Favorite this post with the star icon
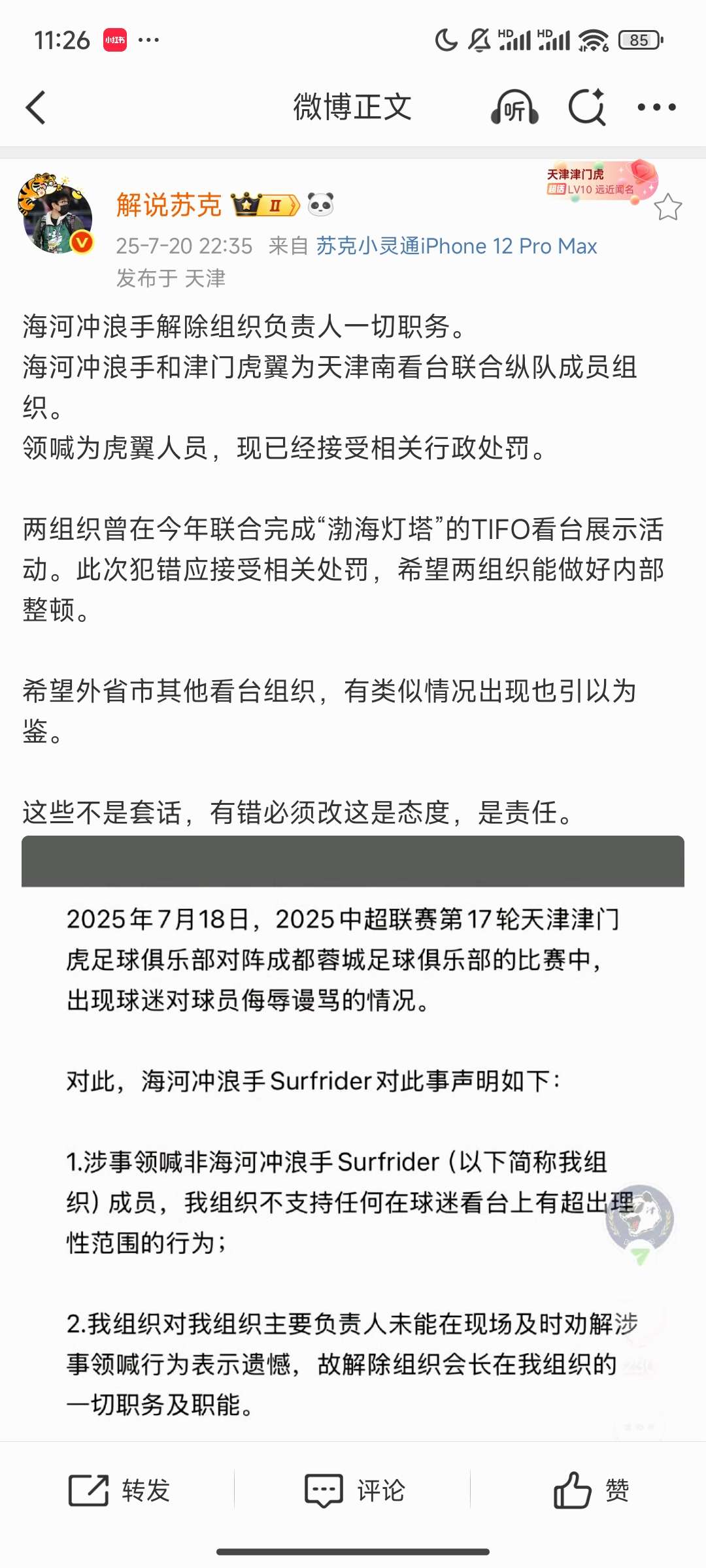This screenshot has height=1568, width=706. [x=668, y=208]
